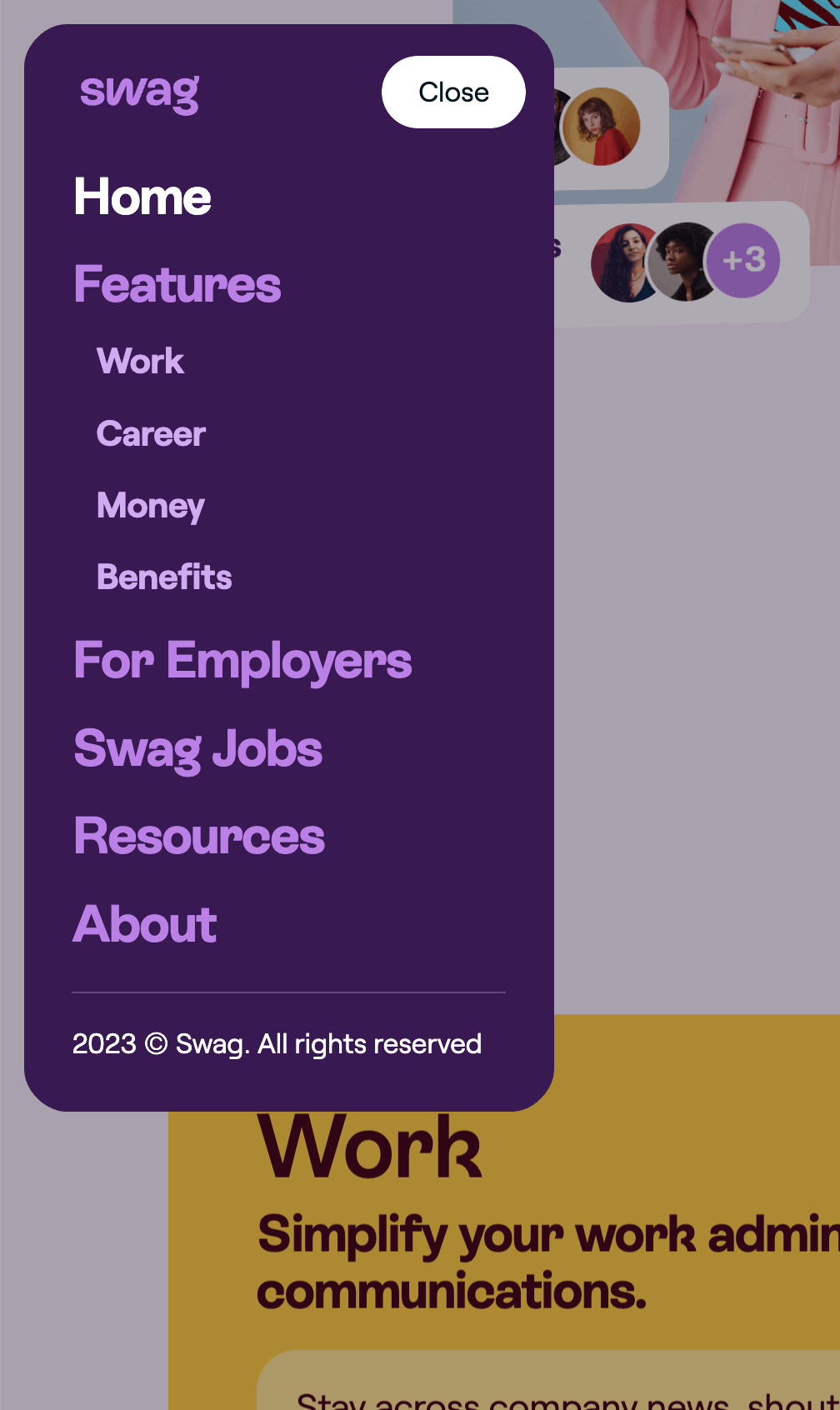Viewport: 840px width, 1410px height.
Task: Open the For Employers page
Action: pyautogui.click(x=242, y=662)
